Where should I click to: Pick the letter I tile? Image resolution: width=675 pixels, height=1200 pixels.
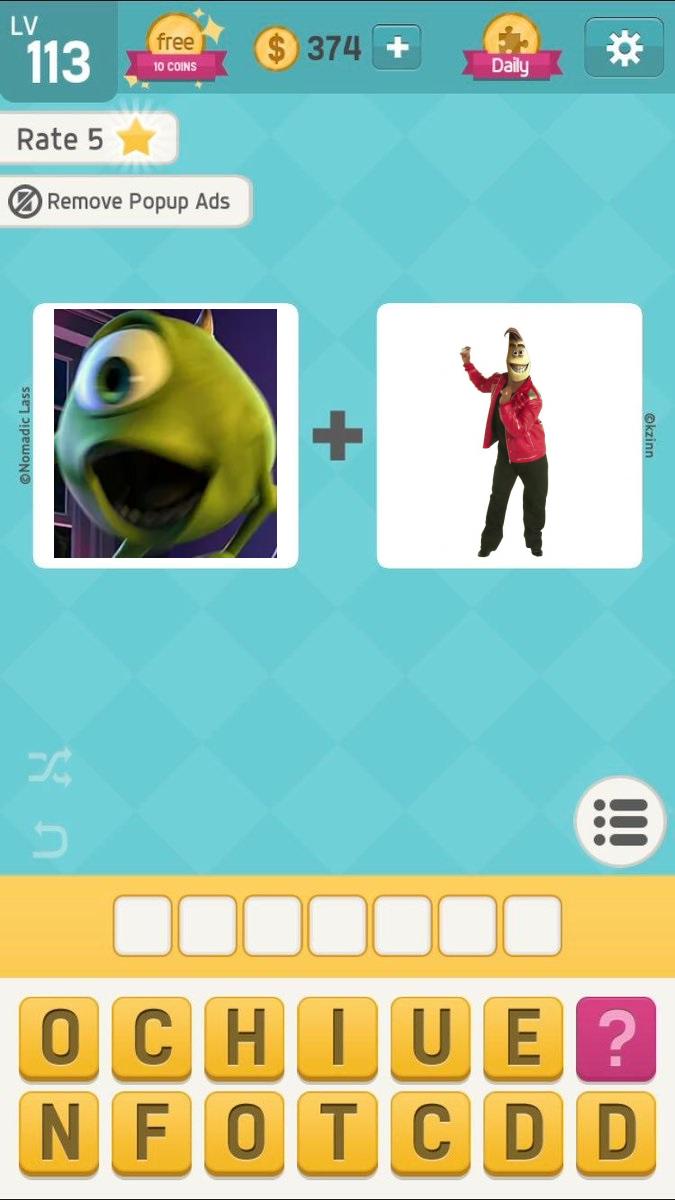337,1039
